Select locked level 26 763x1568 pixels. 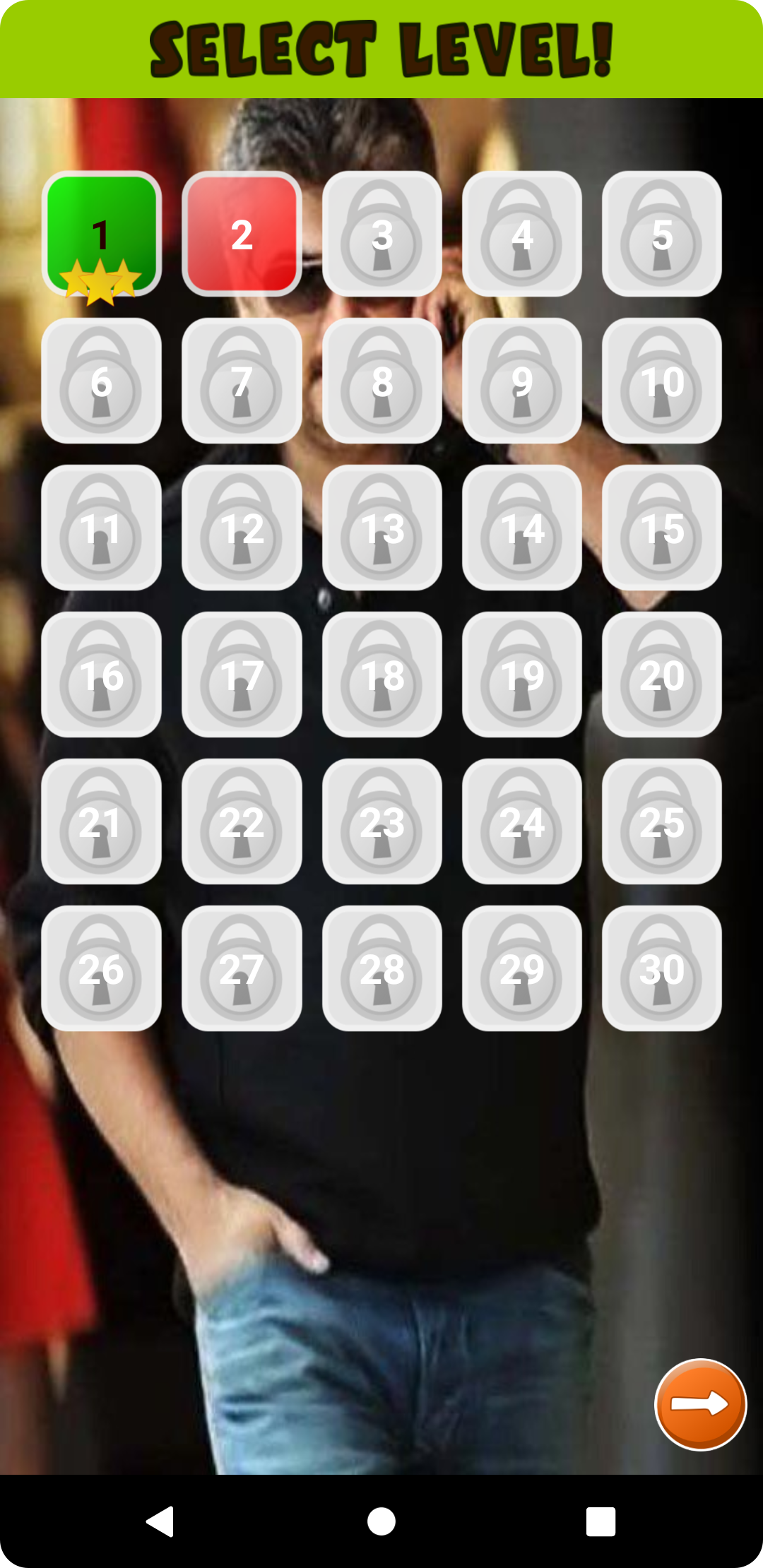101,968
